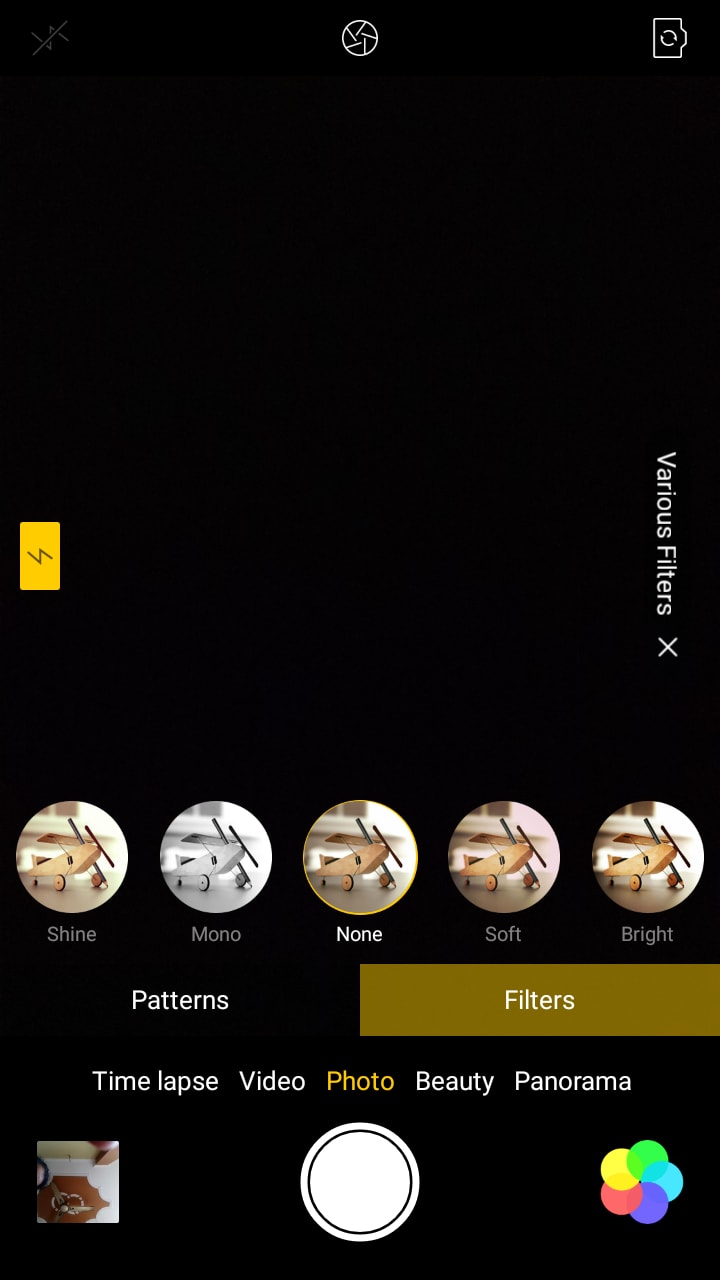Open the last photo thumbnail
The width and height of the screenshot is (720, 1280).
click(78, 1182)
